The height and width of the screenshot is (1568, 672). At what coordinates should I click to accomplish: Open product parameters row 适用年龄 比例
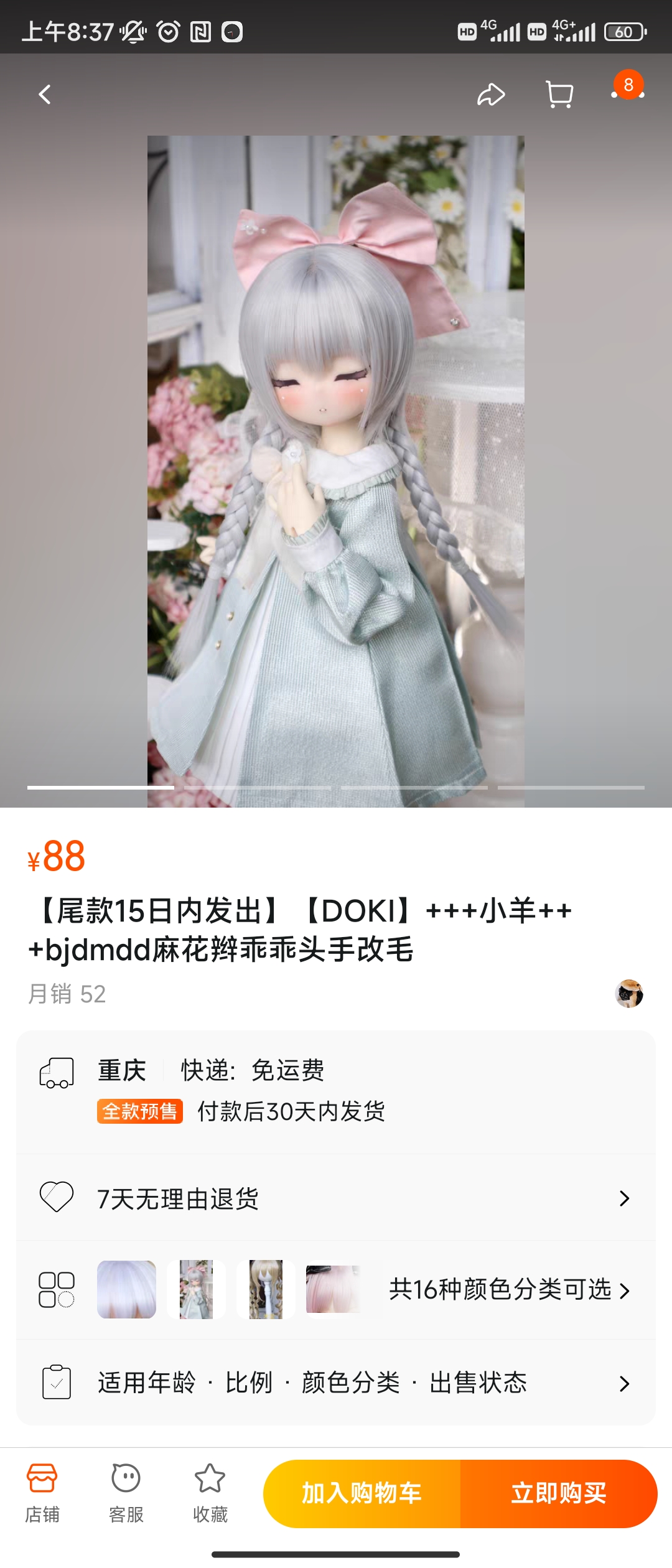pyautogui.click(x=336, y=1383)
